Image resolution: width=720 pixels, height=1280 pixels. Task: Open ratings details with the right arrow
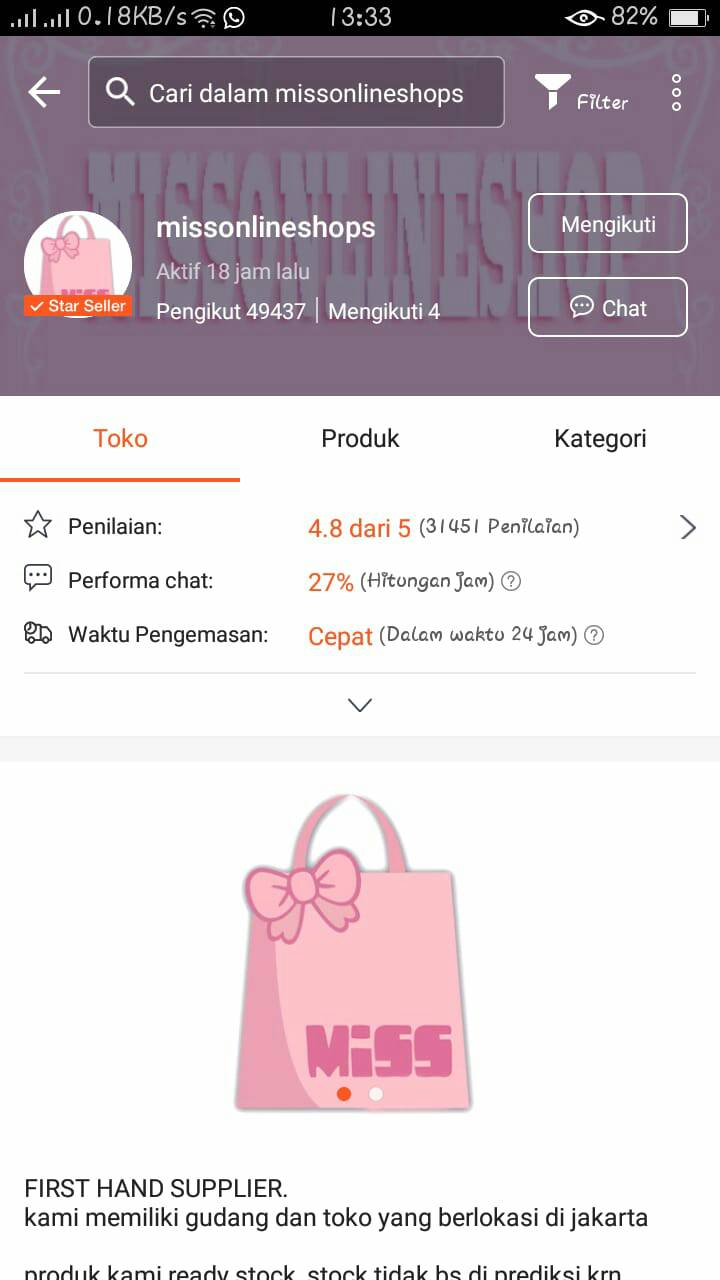click(687, 527)
